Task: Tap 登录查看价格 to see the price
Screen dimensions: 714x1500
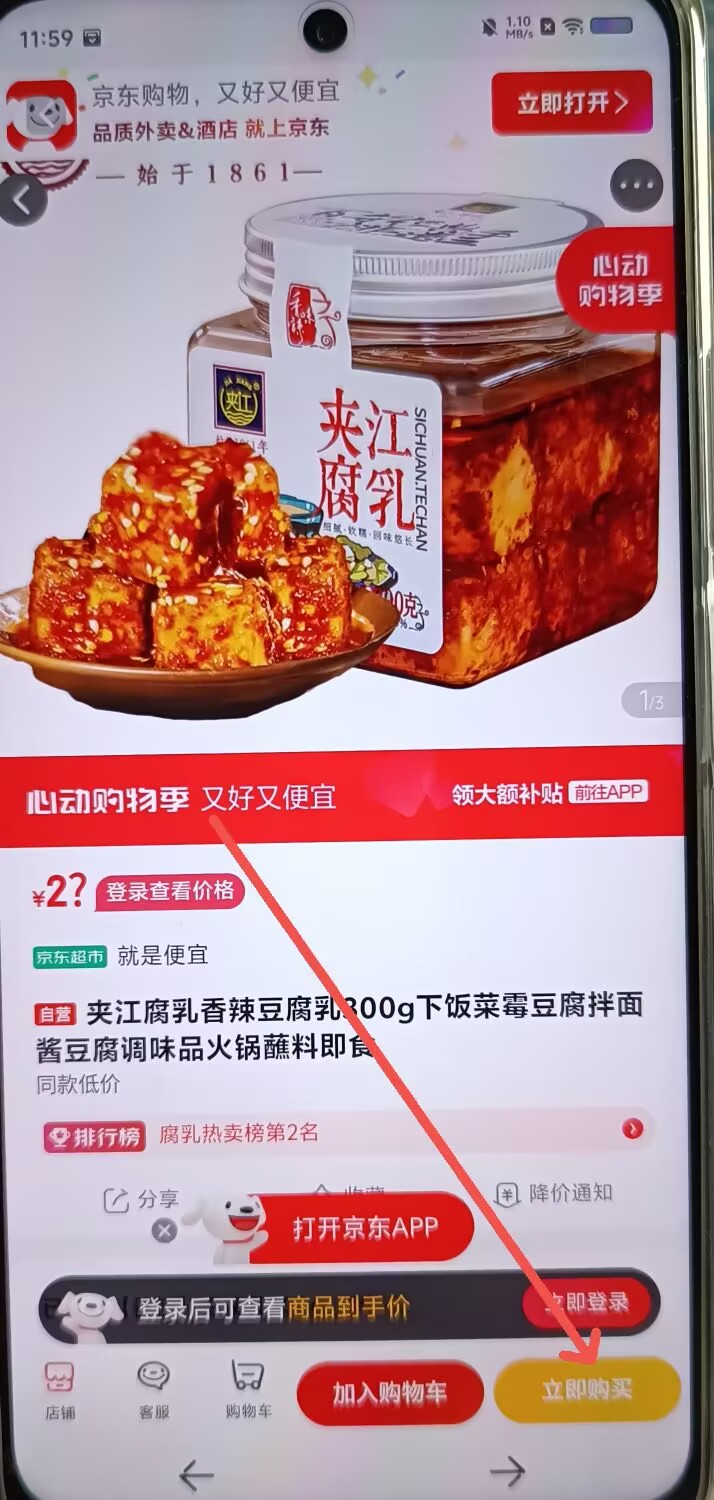Action: 170,890
